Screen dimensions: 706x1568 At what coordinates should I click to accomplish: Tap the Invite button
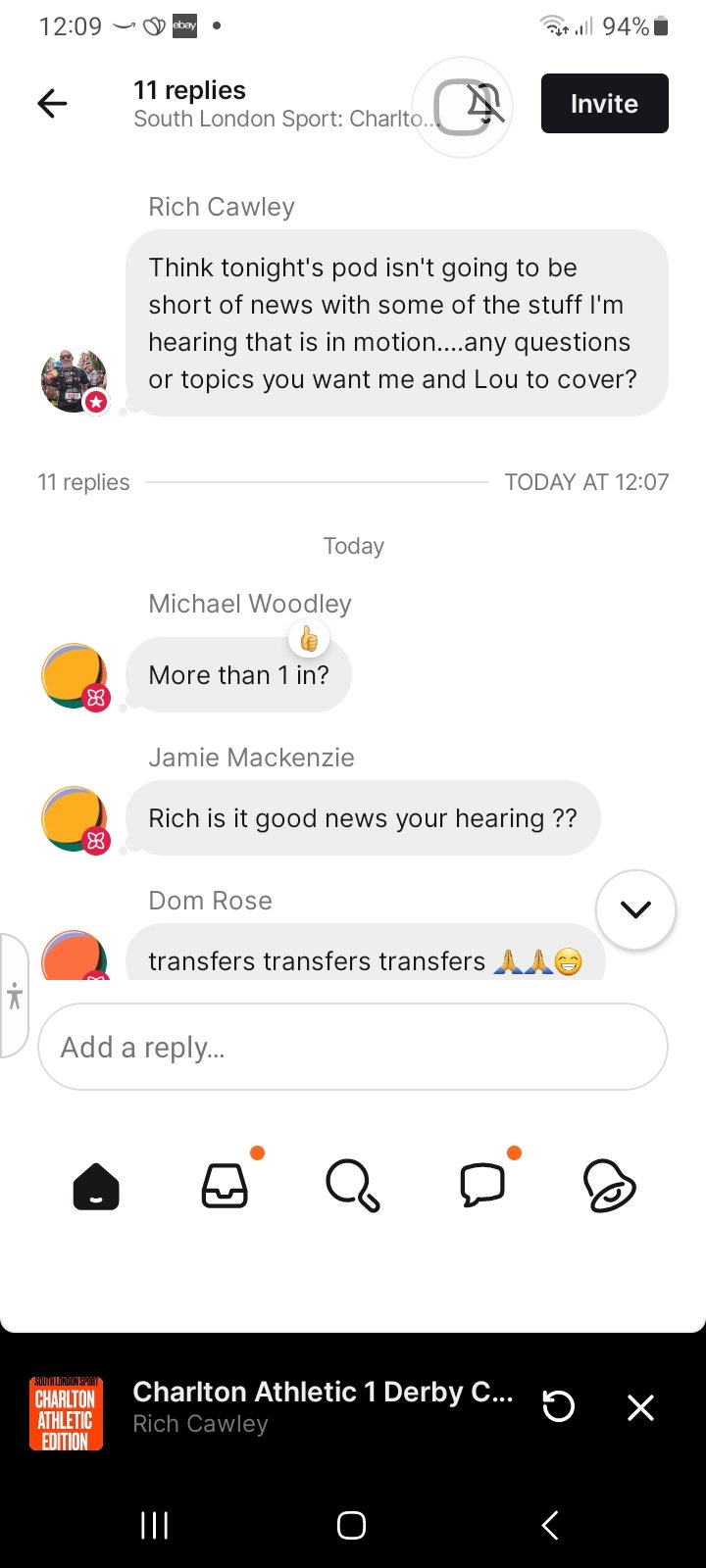pos(604,103)
